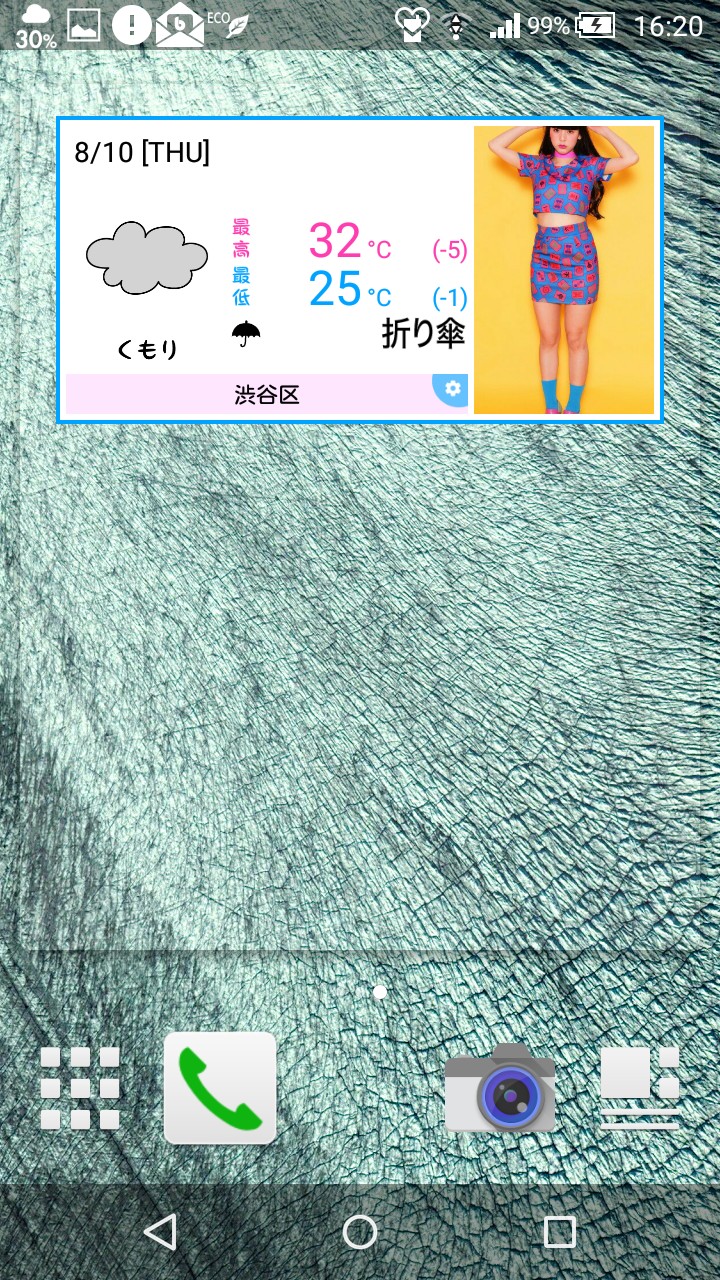Open the app drawer grid icon
This screenshot has width=720, height=1280.
(80, 1088)
